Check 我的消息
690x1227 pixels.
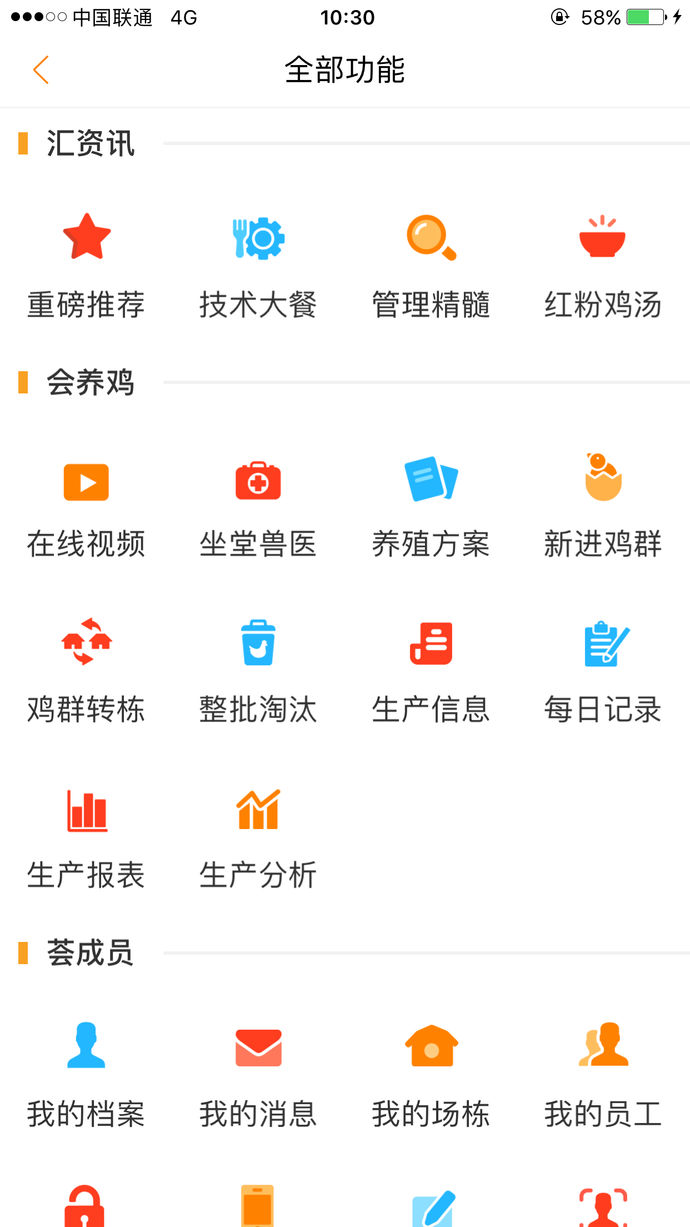tap(258, 1074)
